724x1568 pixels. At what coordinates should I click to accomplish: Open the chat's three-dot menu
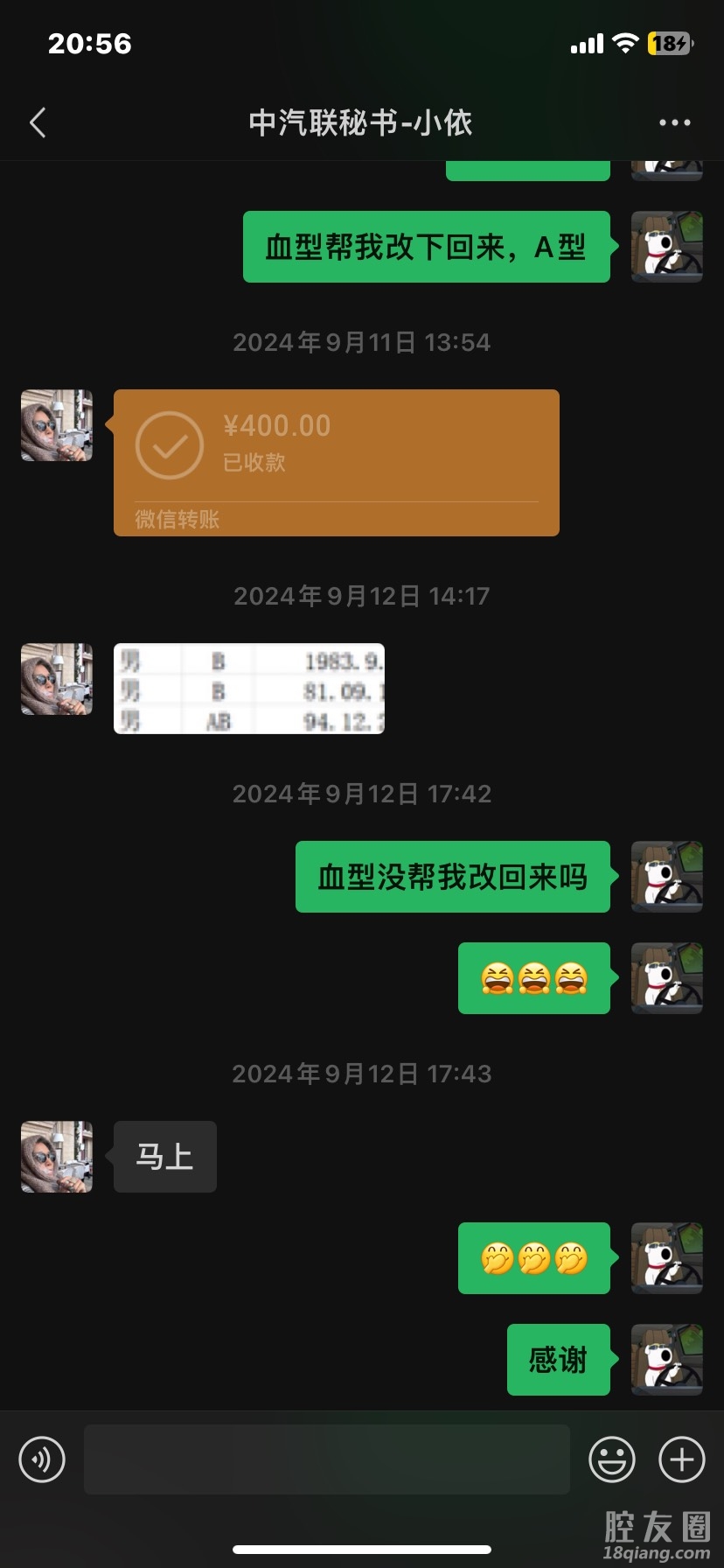click(x=674, y=123)
